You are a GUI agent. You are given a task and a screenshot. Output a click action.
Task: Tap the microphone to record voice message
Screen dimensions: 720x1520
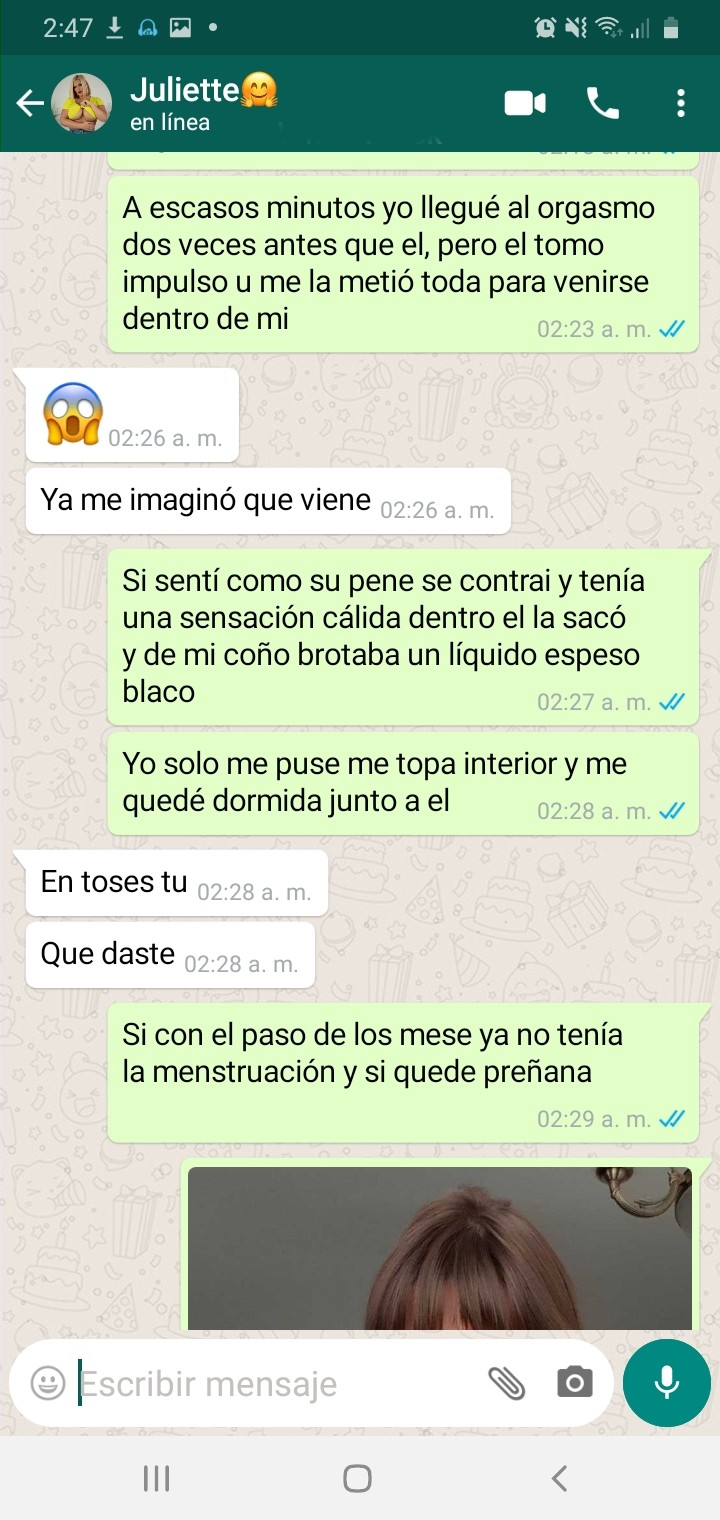[x=666, y=1383]
